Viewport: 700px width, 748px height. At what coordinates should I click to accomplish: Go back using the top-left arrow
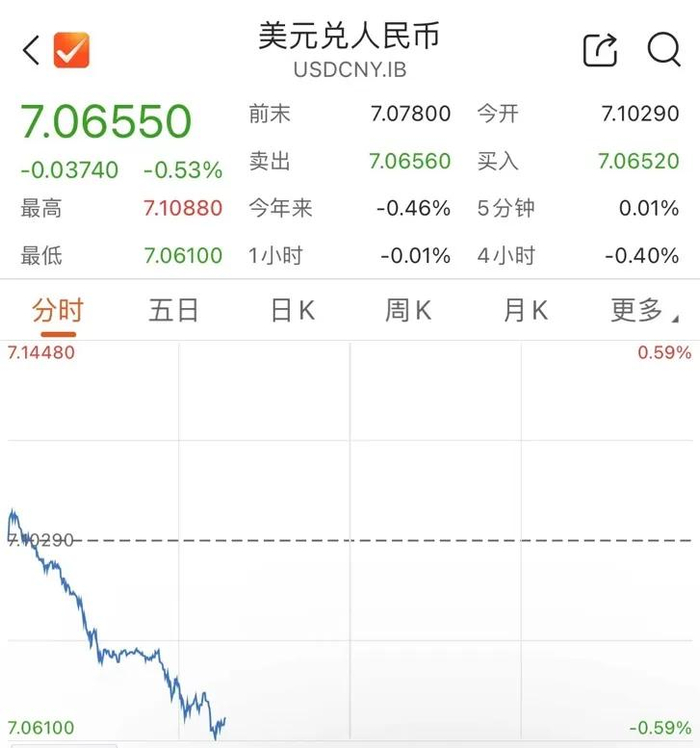(x=31, y=50)
